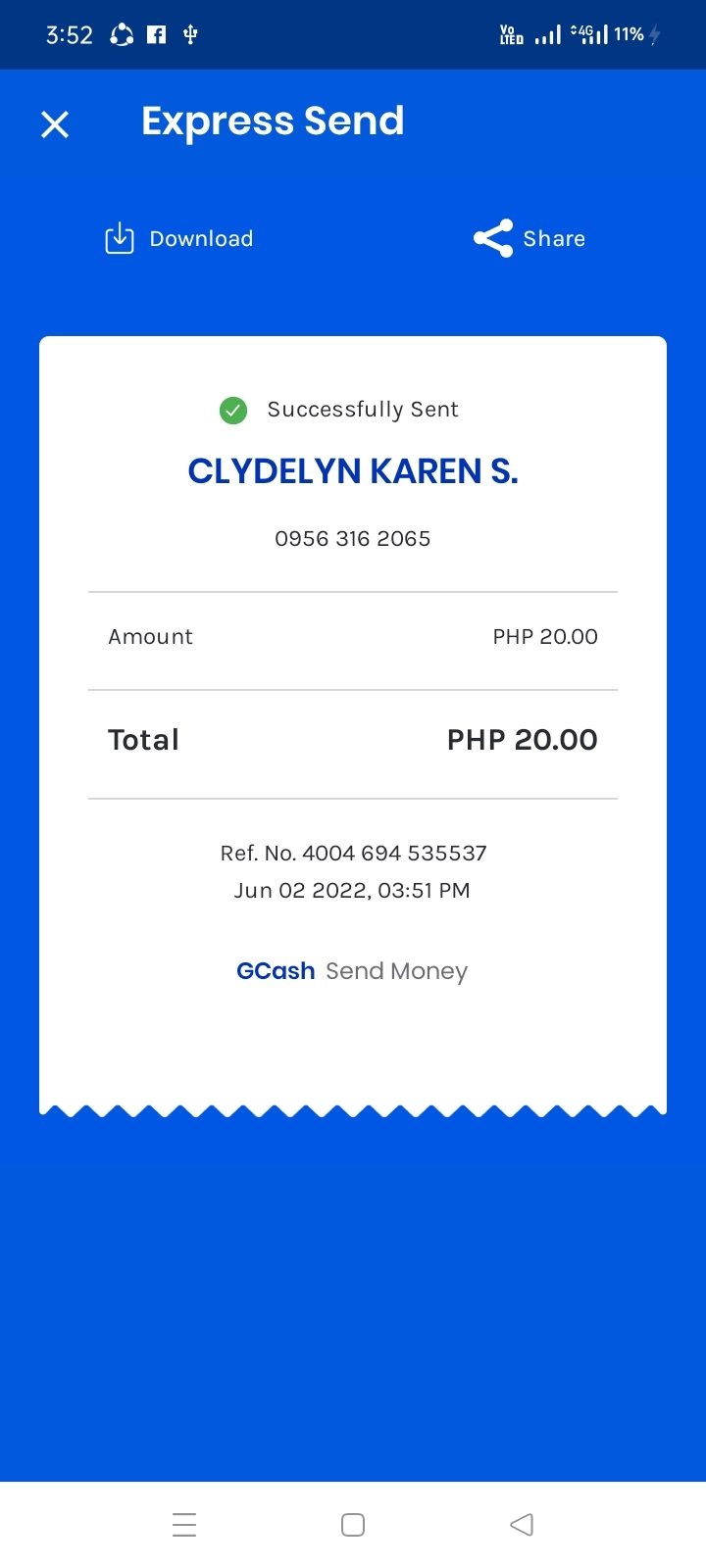Share the sent money receipt
The height and width of the screenshot is (1568, 706).
coord(529,238)
